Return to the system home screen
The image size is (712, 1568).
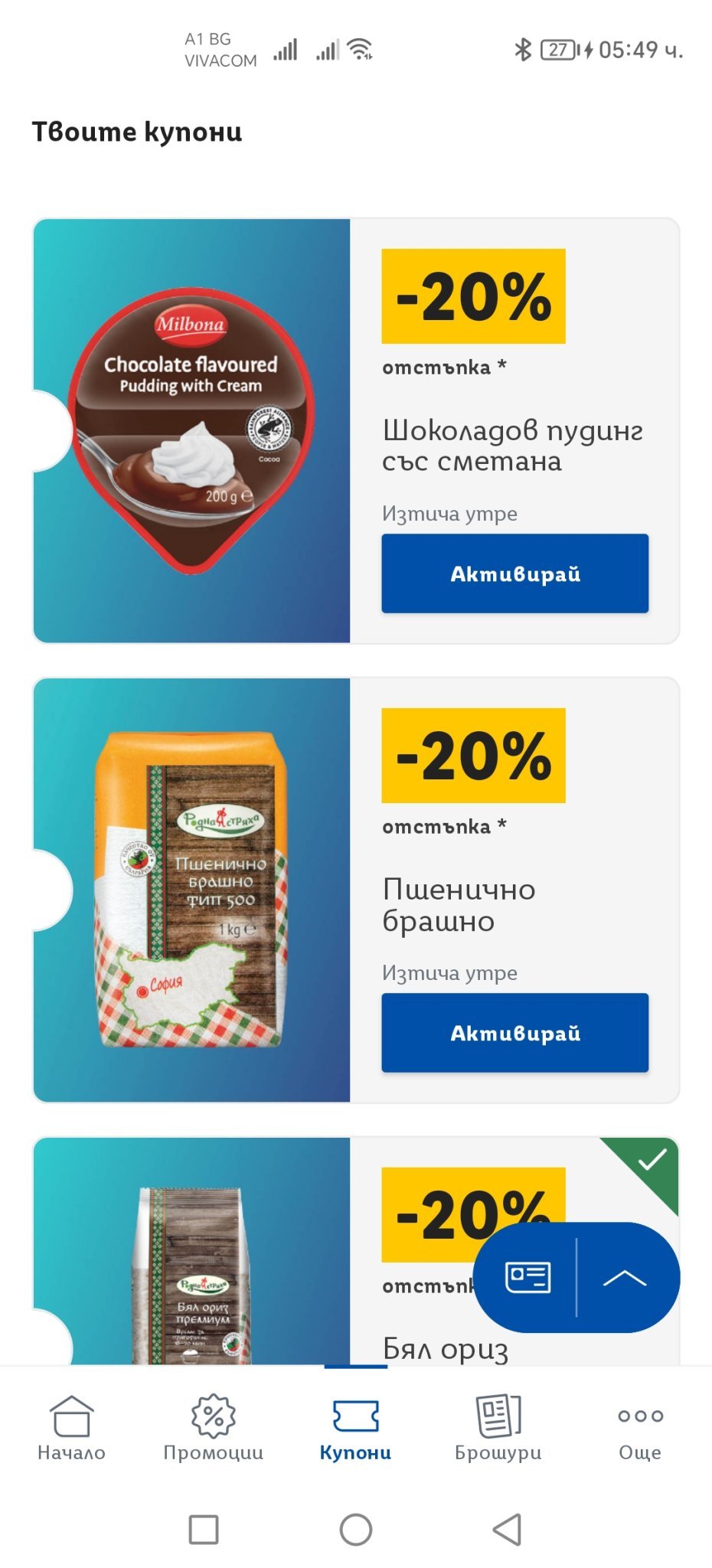356,1530
